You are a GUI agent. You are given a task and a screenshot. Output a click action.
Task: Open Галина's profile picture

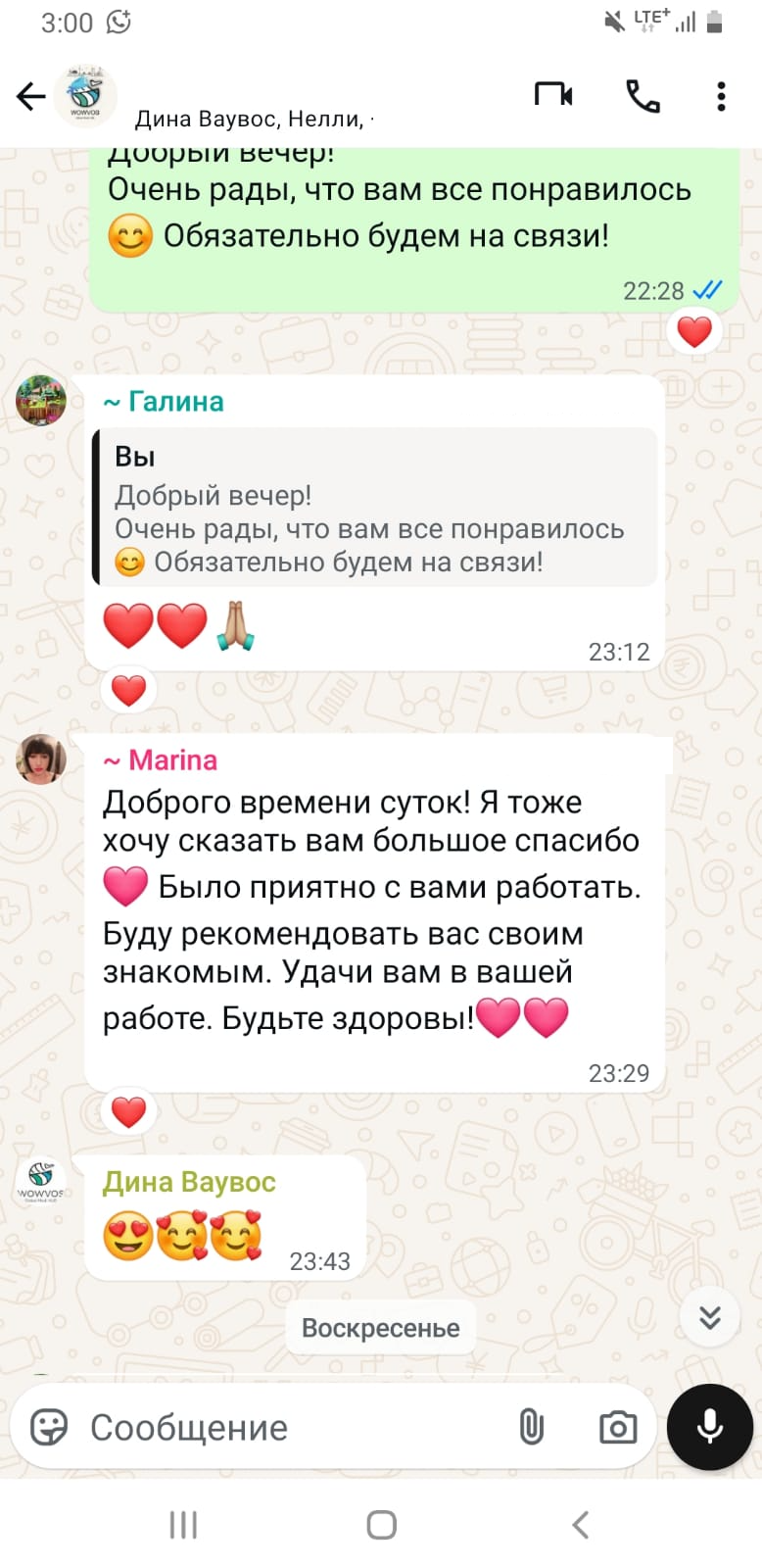(x=41, y=400)
